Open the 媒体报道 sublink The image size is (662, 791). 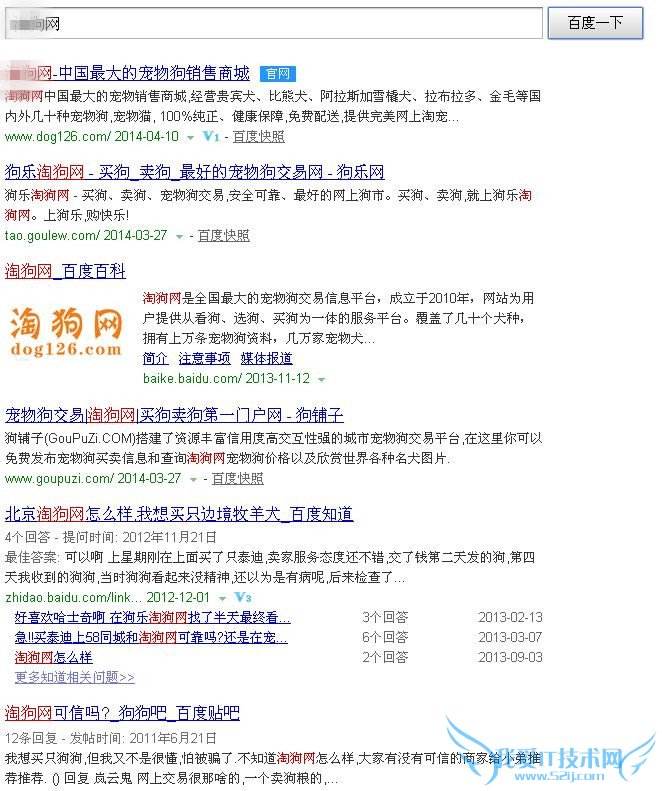tap(266, 358)
